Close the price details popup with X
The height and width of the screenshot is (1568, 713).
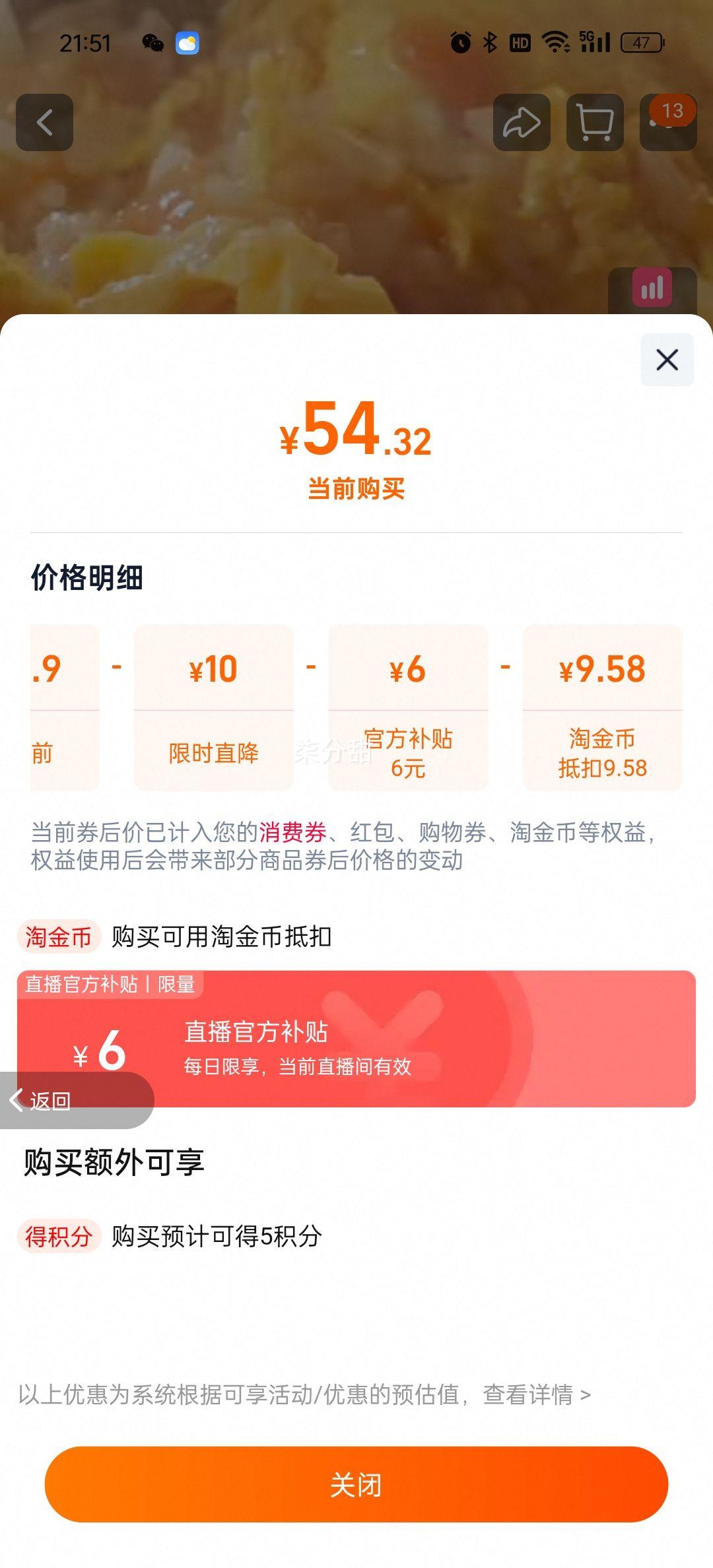(667, 360)
